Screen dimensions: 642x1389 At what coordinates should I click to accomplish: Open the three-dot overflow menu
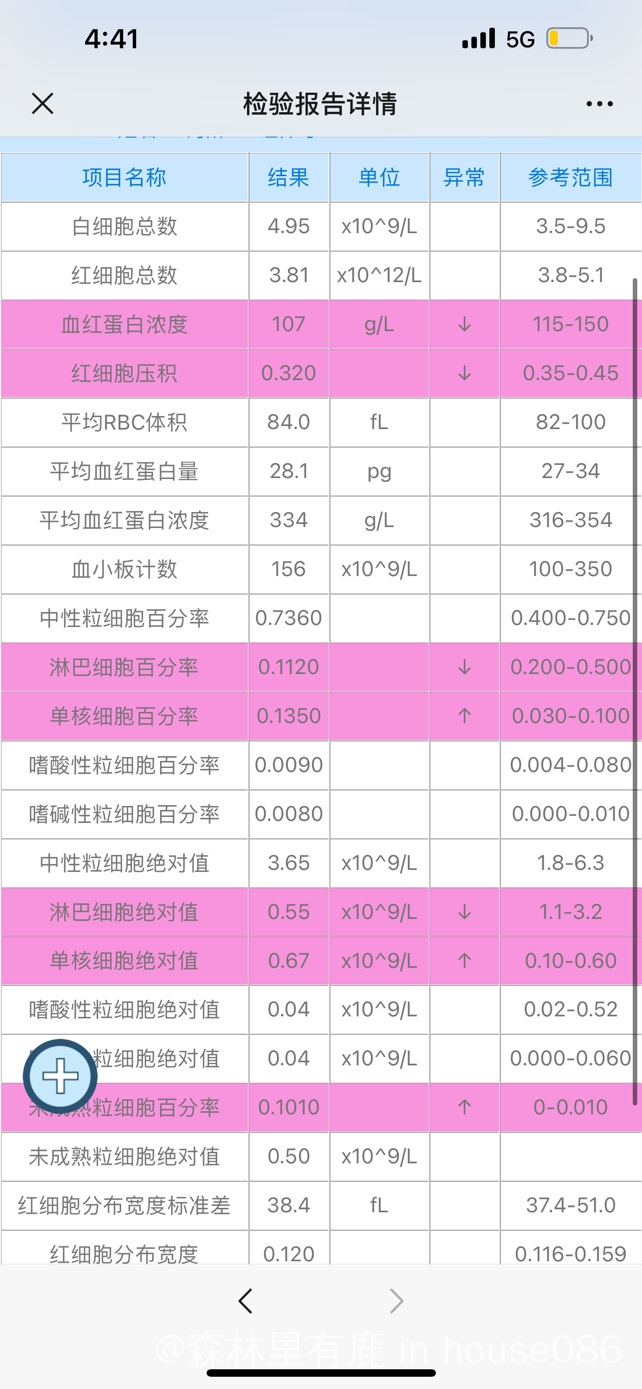click(x=599, y=104)
